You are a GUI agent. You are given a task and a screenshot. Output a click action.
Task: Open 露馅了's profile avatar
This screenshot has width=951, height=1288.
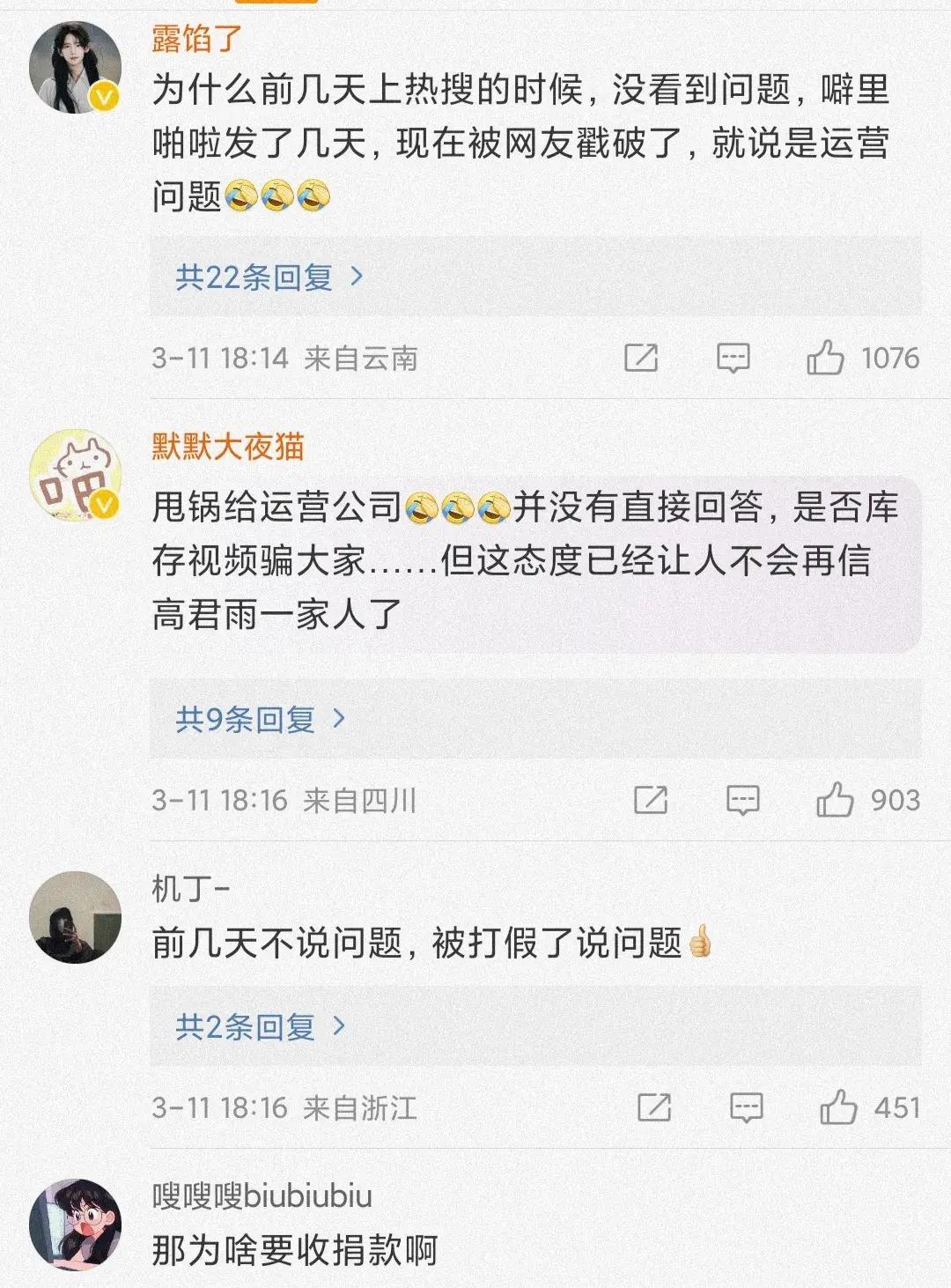[x=75, y=68]
